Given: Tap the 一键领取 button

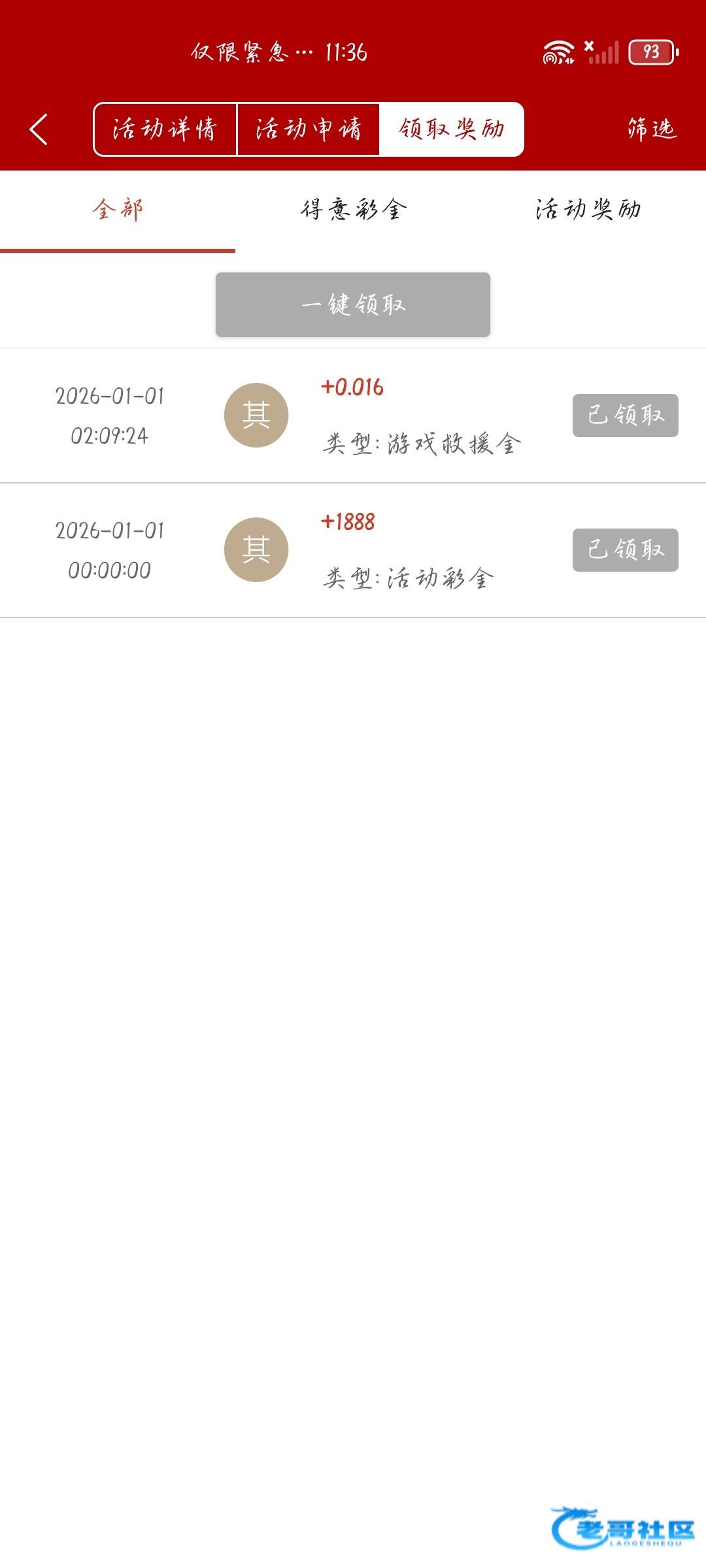Looking at the screenshot, I should pos(353,305).
